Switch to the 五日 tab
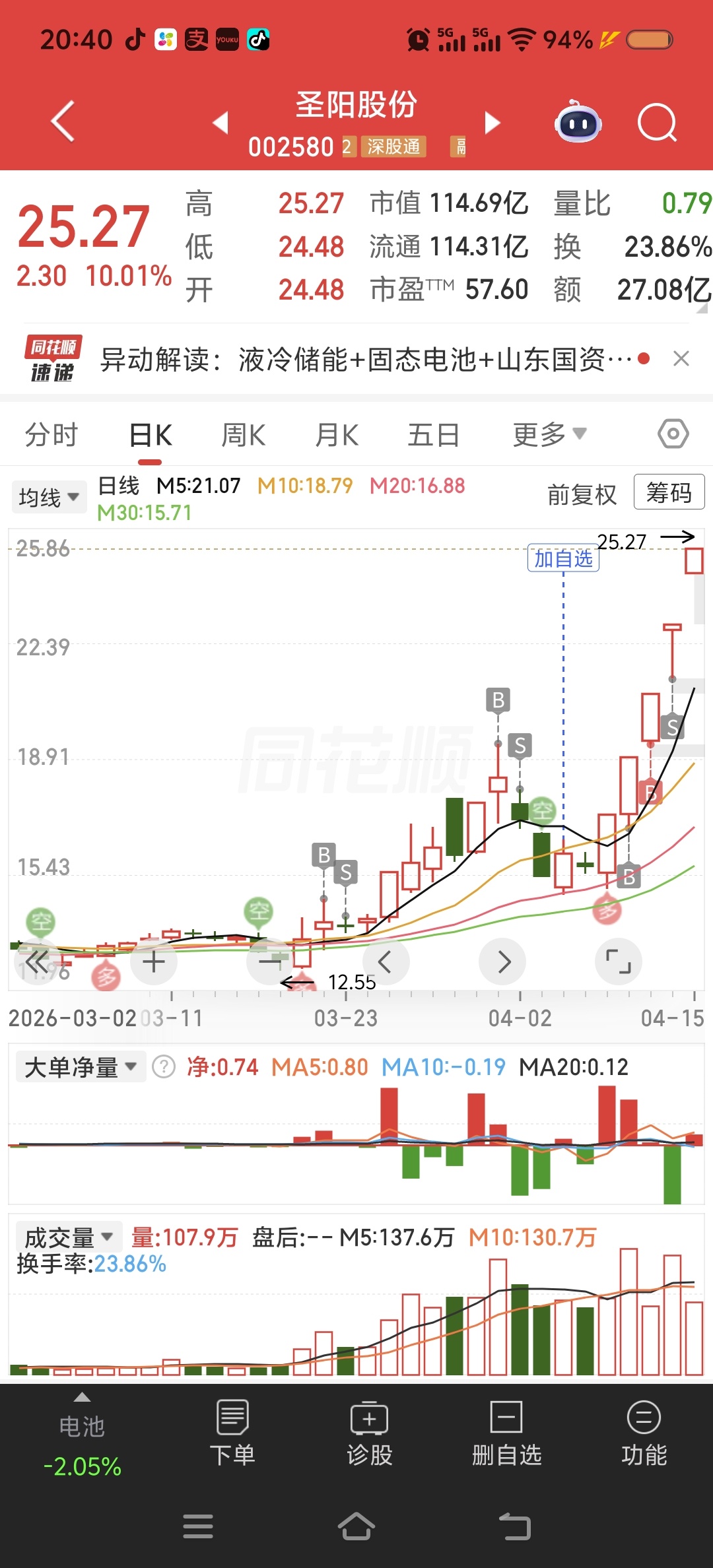 [x=433, y=435]
